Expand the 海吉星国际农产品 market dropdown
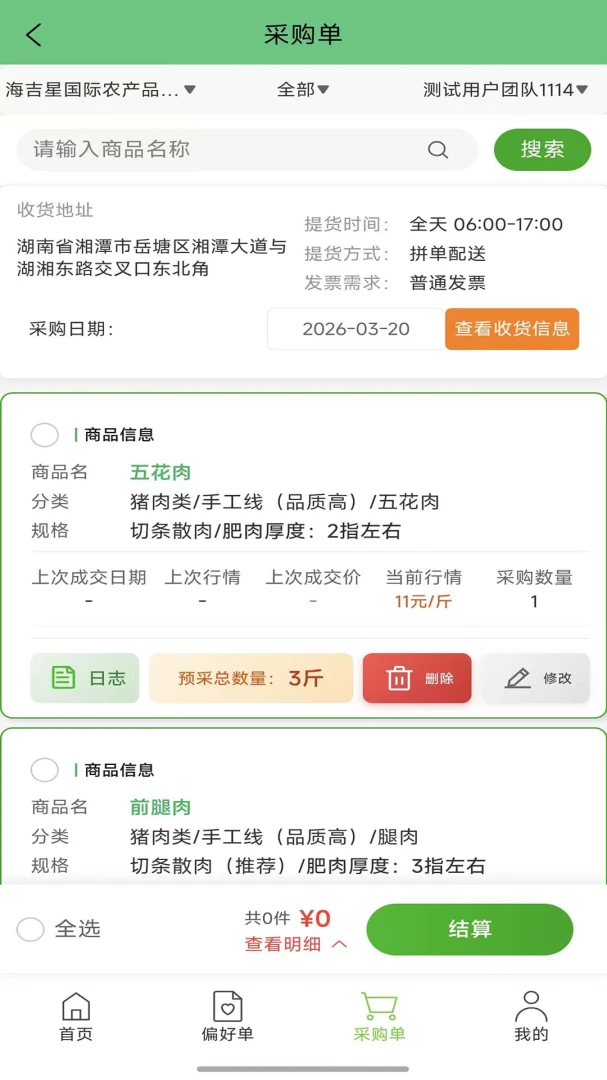Viewport: 607px width, 1080px height. 101,90
